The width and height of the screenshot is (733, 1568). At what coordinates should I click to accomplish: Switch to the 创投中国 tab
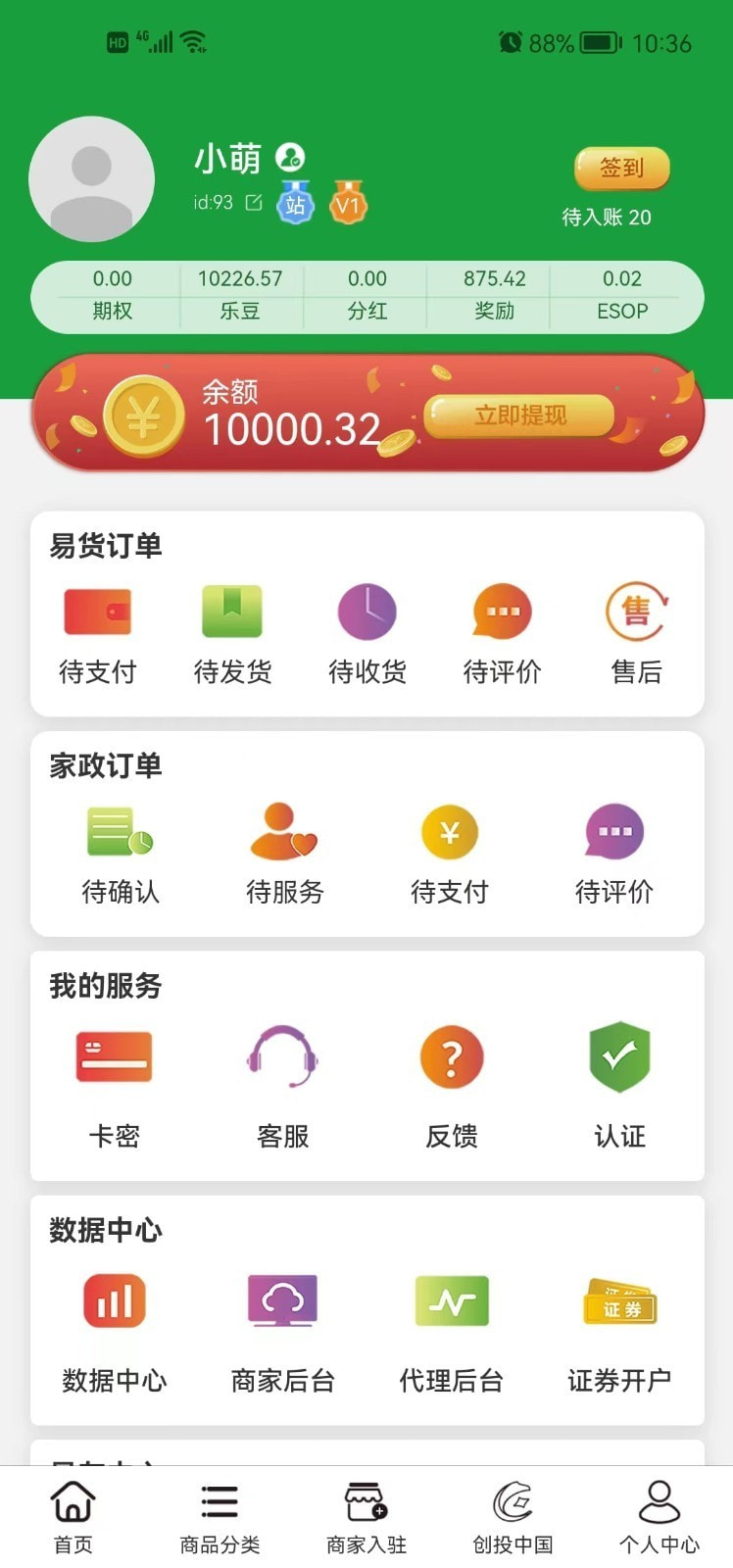513,1517
